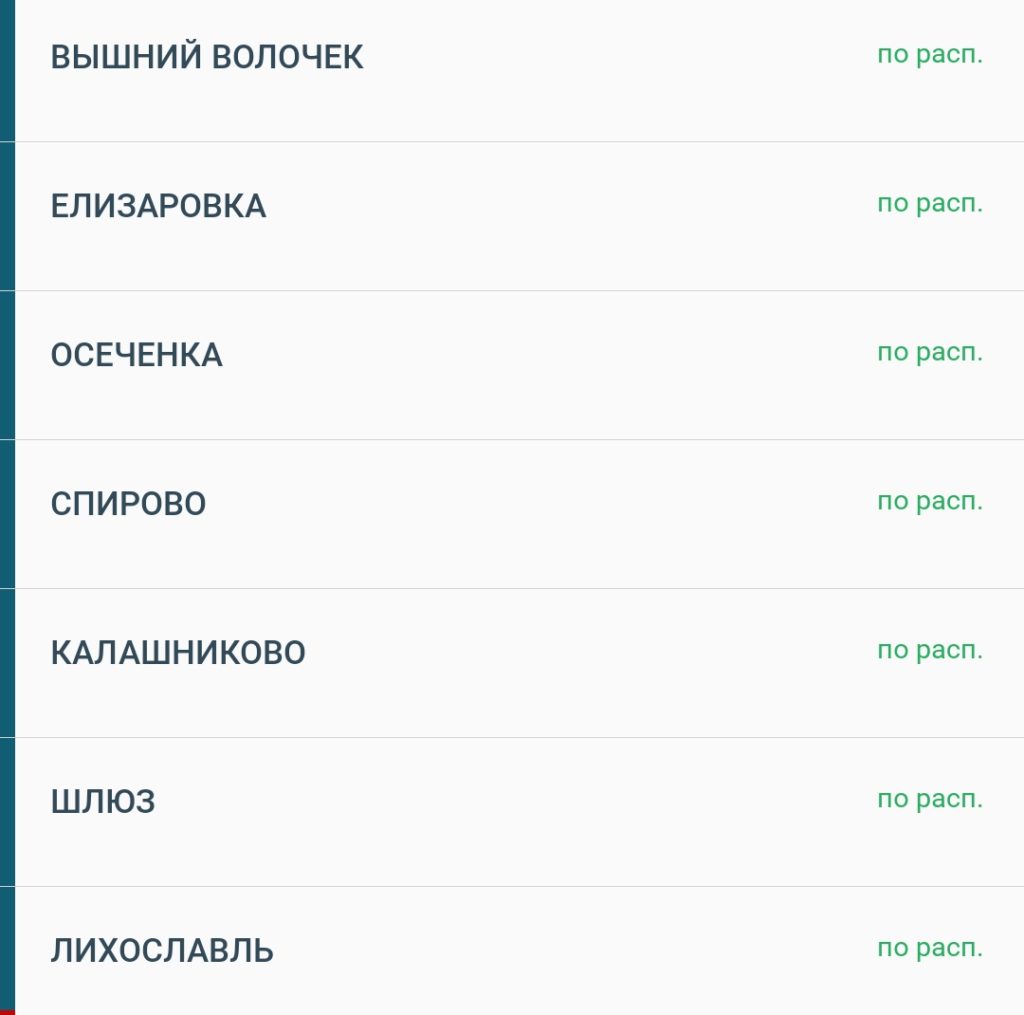View the КАЛАШНИКОВО station entry
This screenshot has width=1024, height=1015.
point(178,653)
